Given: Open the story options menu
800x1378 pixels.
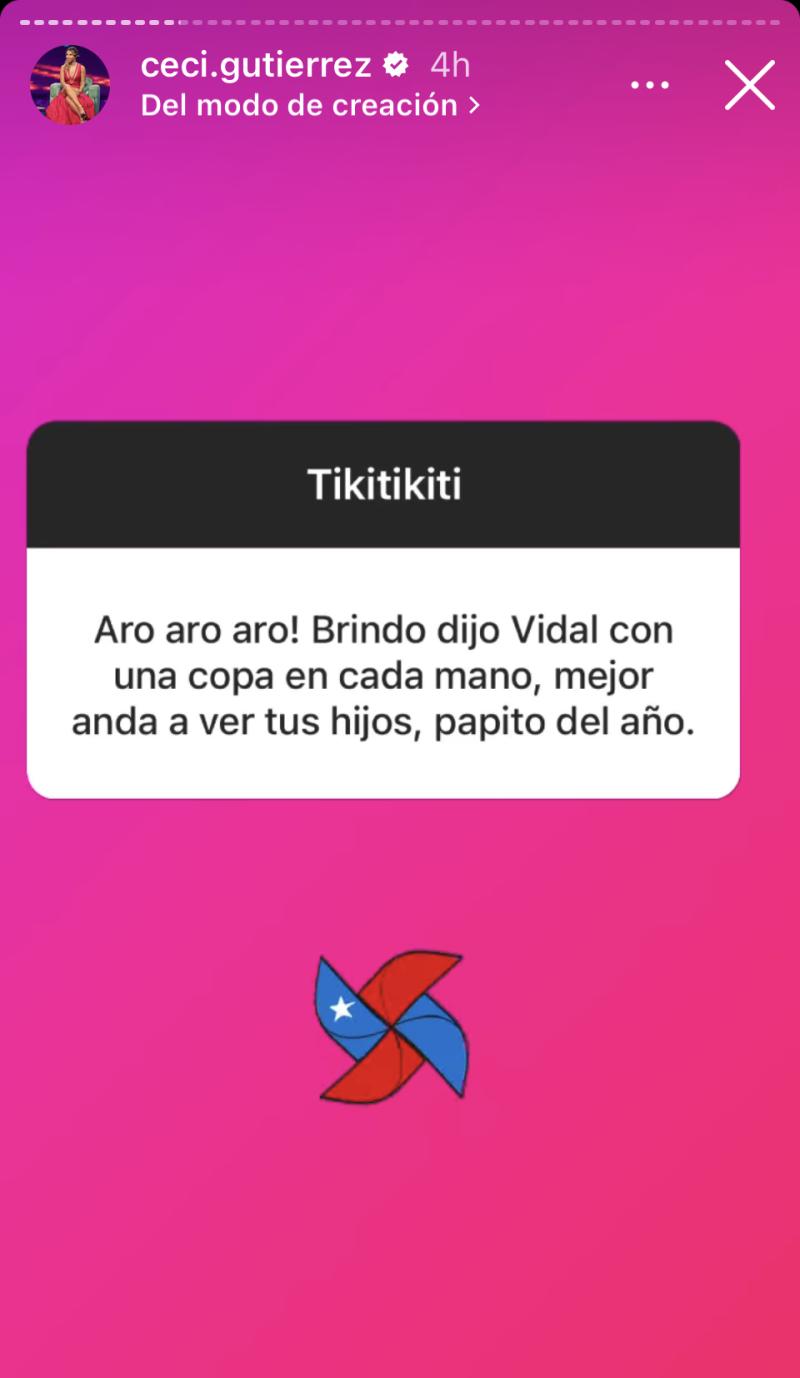Looking at the screenshot, I should click(x=649, y=85).
